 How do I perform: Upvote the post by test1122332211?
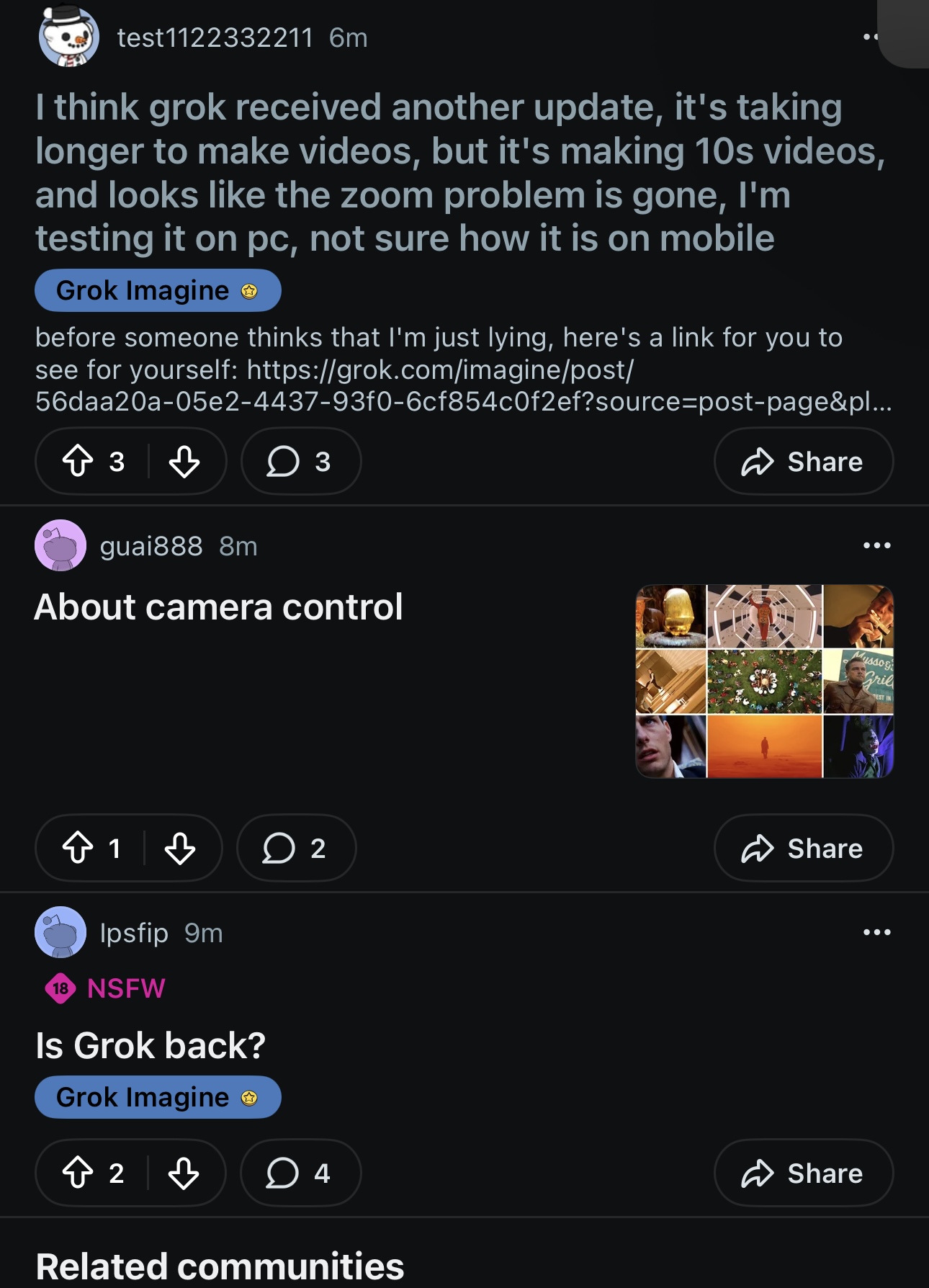(x=78, y=462)
